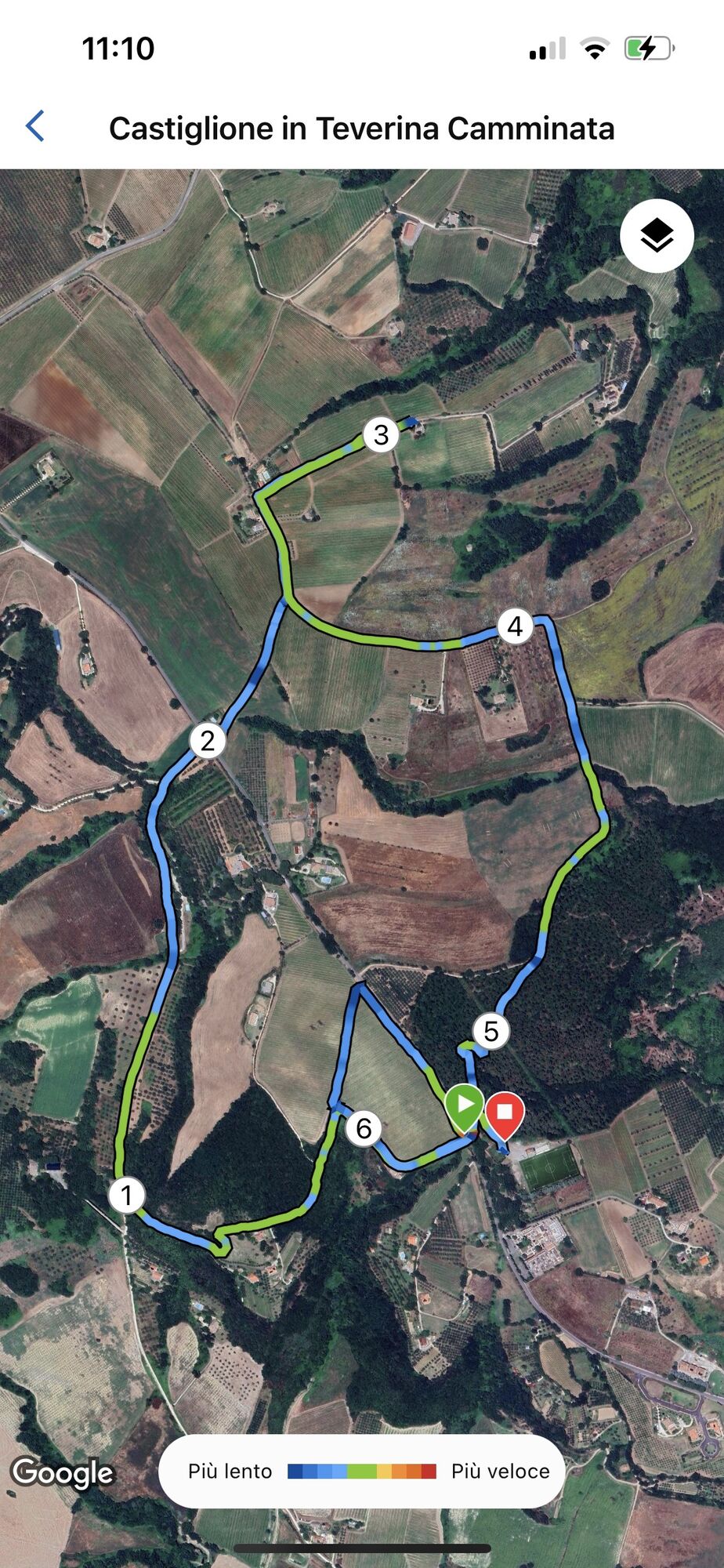Go back from the Camminata map

pos(35,126)
